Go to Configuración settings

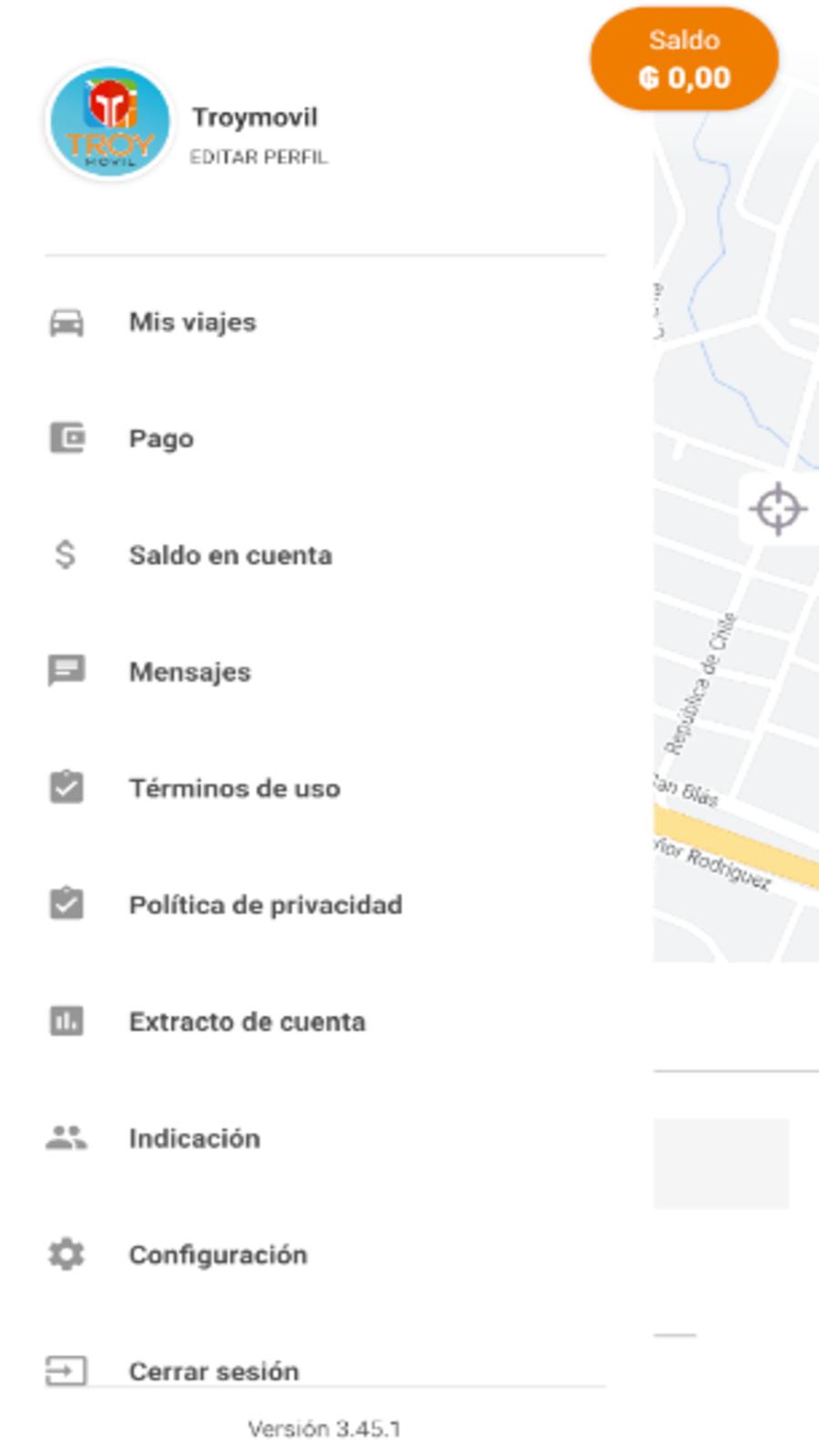tap(217, 1255)
